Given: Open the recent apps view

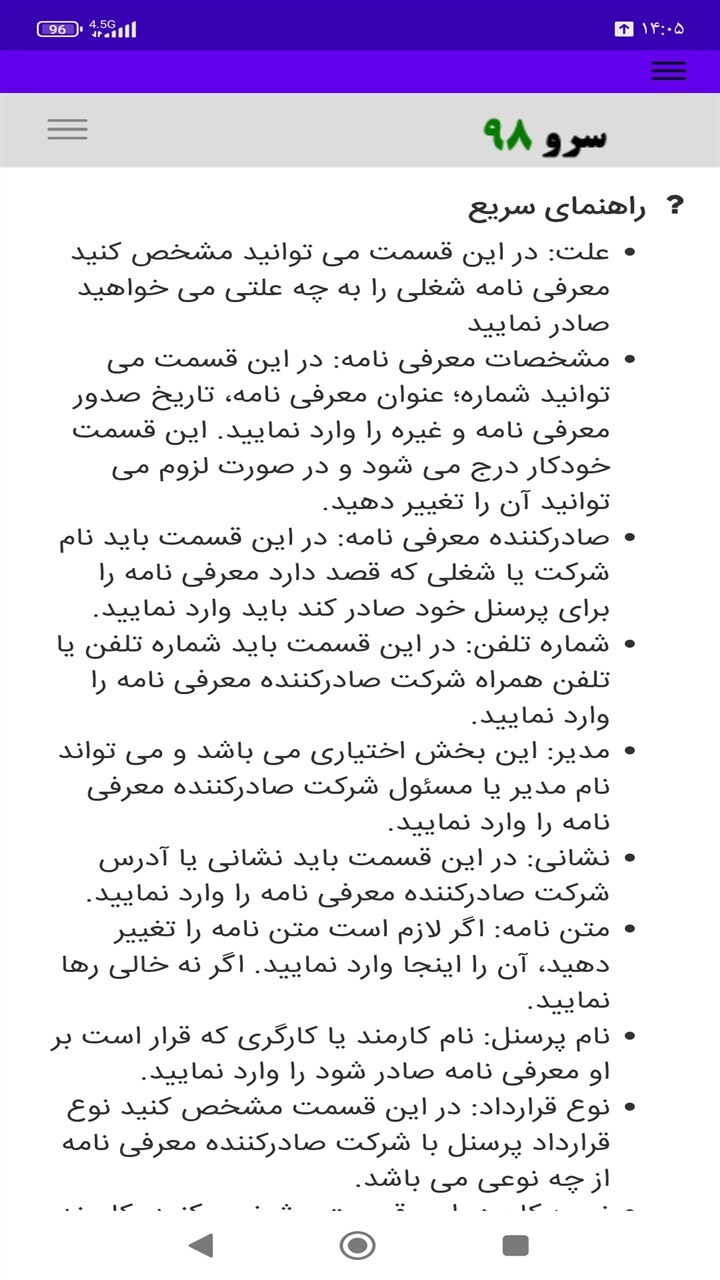Looking at the screenshot, I should (515, 1245).
